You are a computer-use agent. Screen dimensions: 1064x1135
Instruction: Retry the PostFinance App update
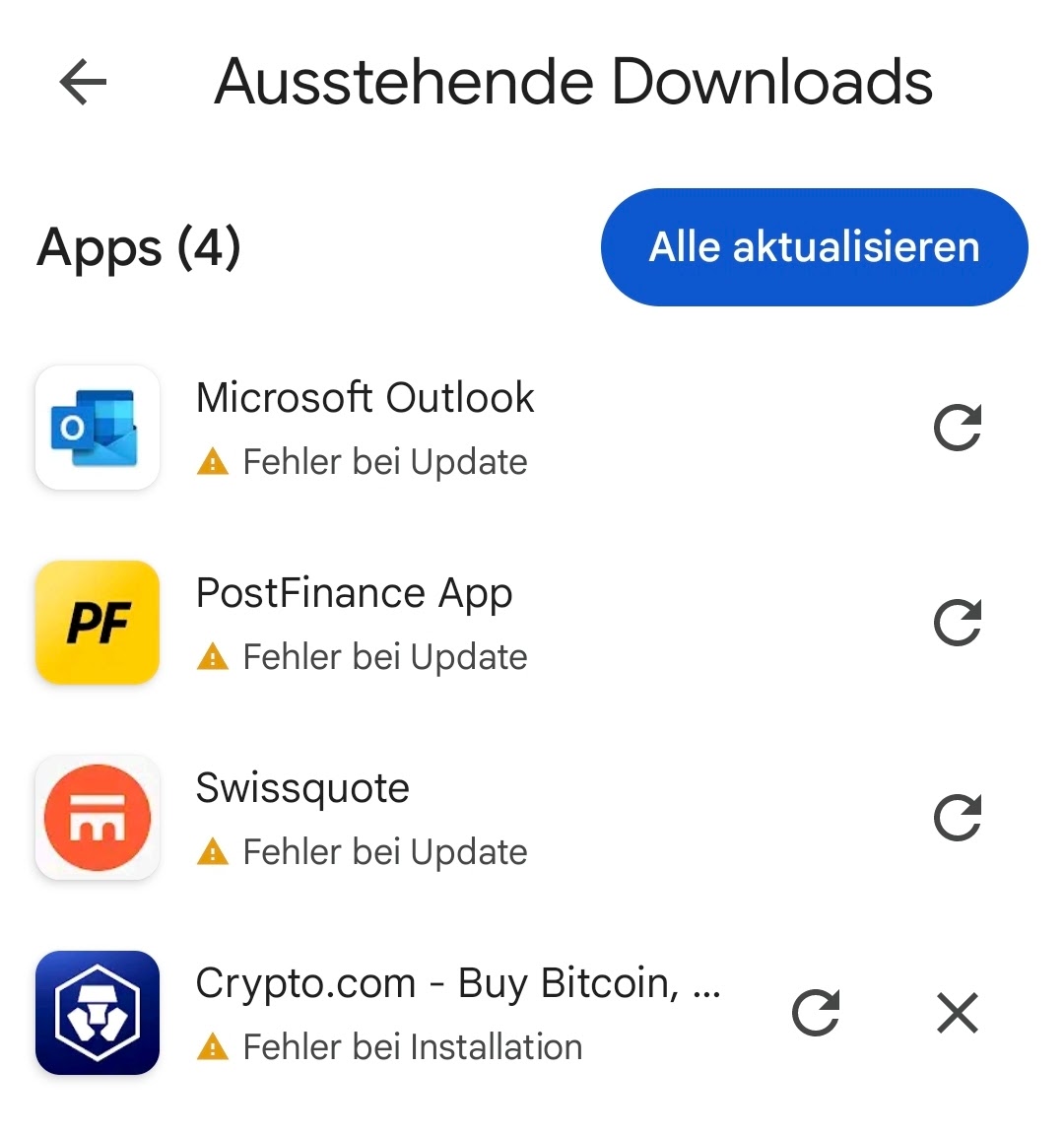tap(957, 623)
